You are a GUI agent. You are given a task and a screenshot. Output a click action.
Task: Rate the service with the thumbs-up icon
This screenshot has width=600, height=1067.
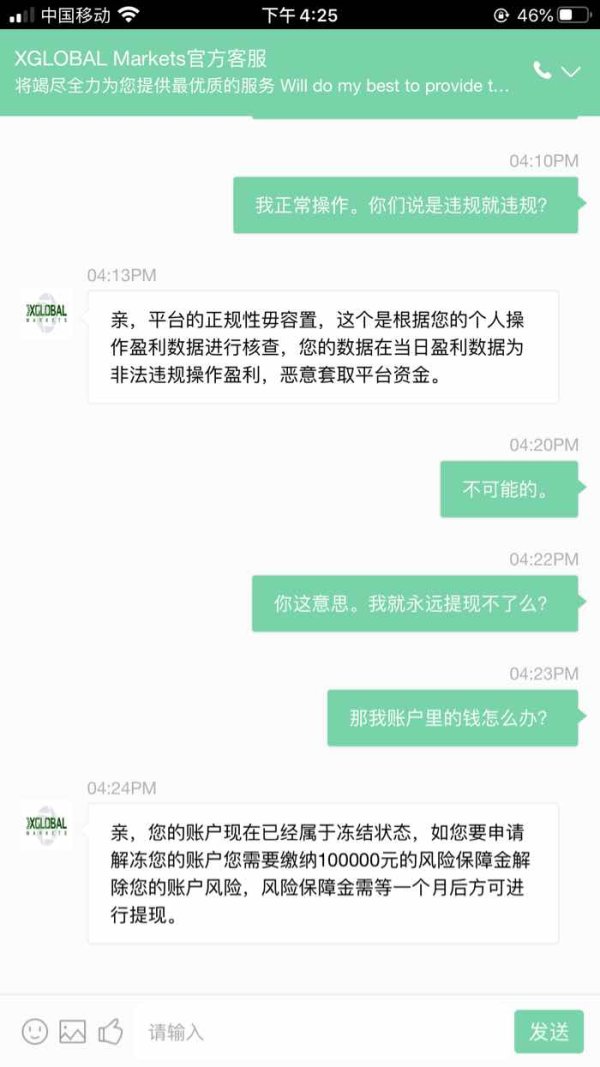pyautogui.click(x=111, y=1031)
